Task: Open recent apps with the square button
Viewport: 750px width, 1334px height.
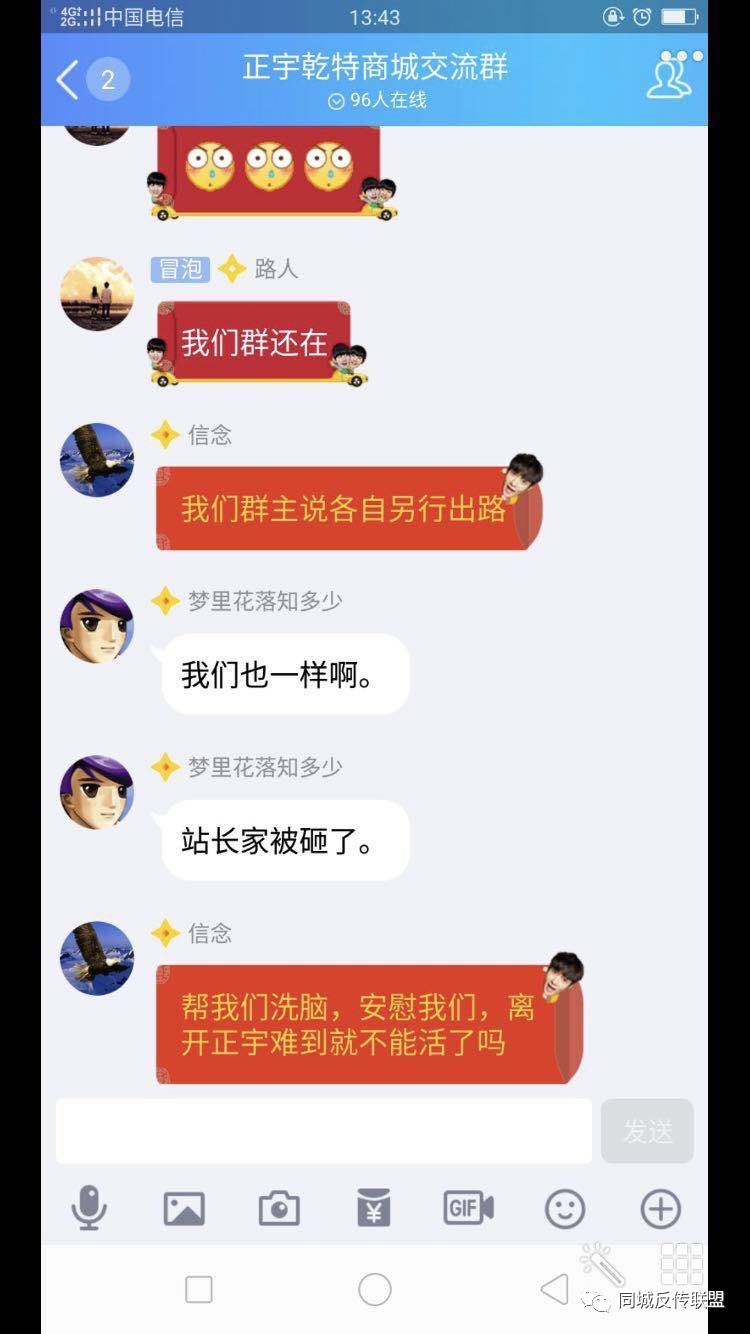Action: point(199,1289)
